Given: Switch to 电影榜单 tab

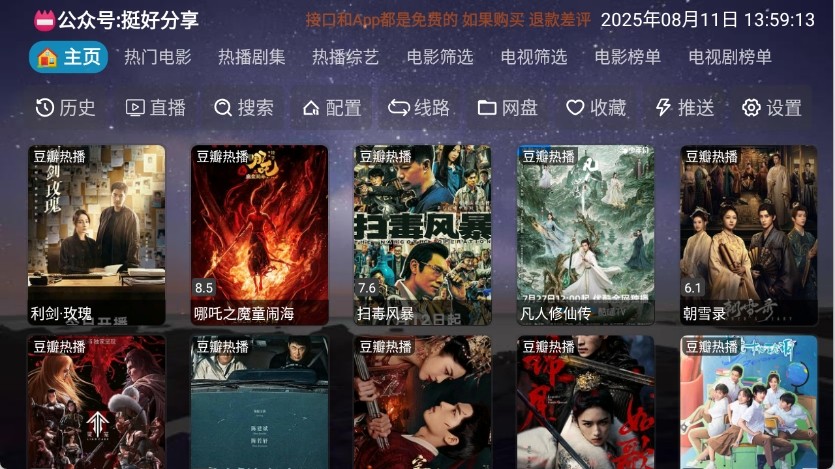Looking at the screenshot, I should click(x=628, y=57).
